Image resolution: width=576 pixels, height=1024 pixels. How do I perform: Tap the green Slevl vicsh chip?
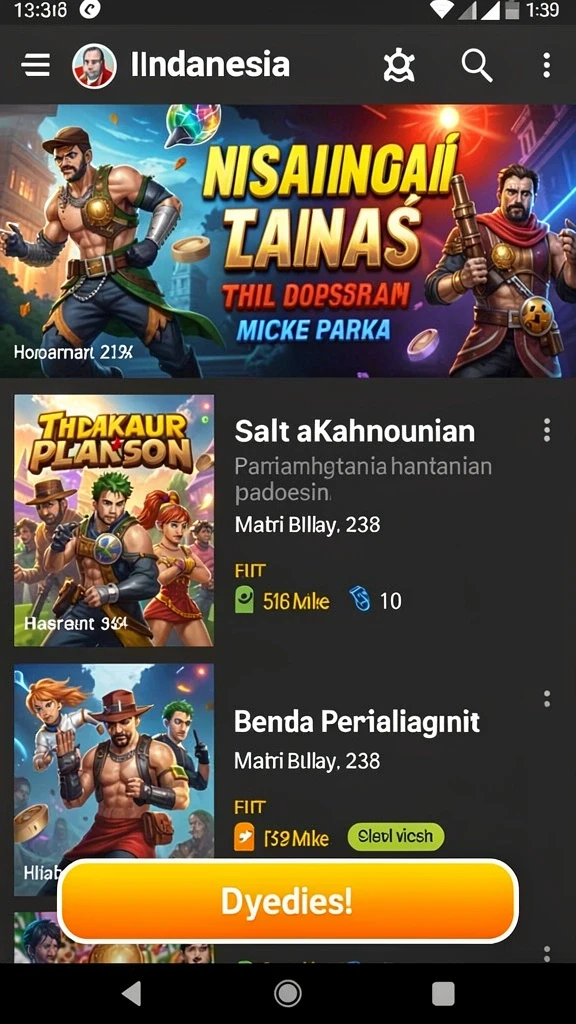click(x=396, y=837)
